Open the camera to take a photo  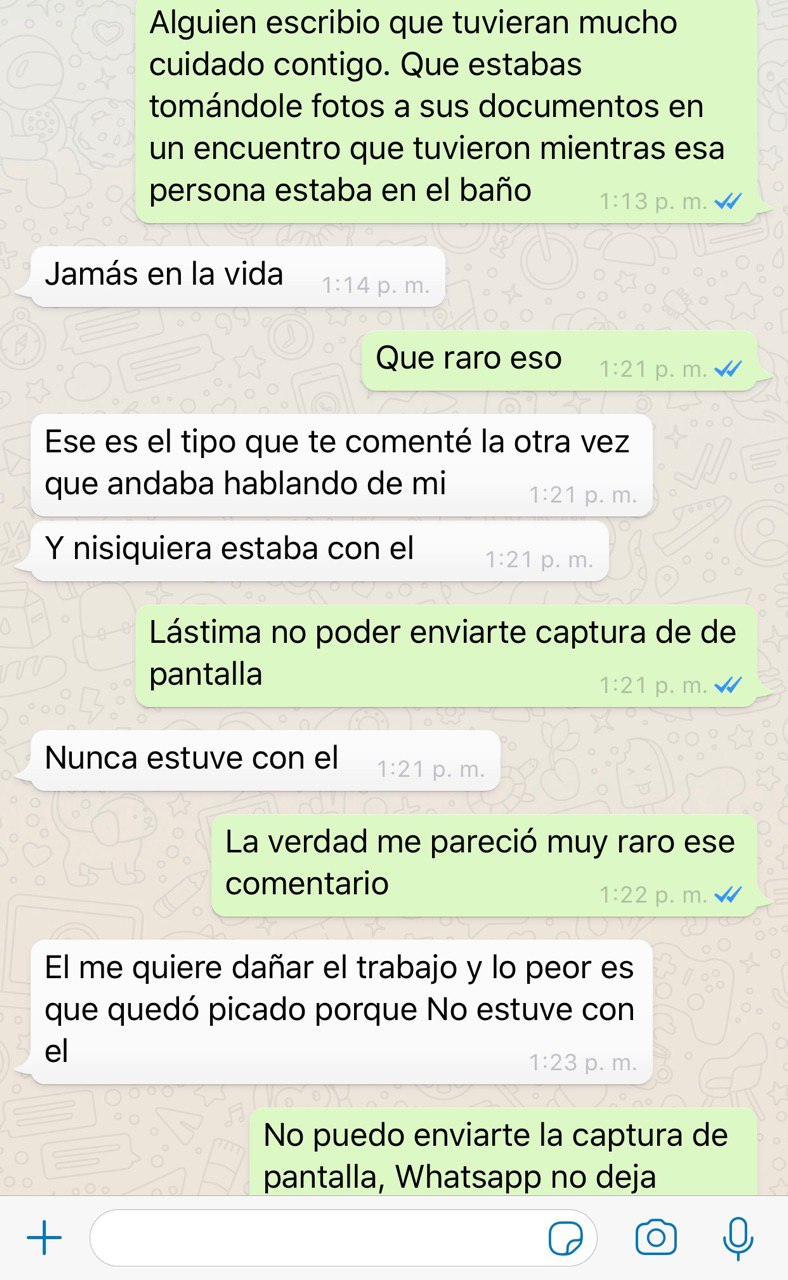point(656,1239)
